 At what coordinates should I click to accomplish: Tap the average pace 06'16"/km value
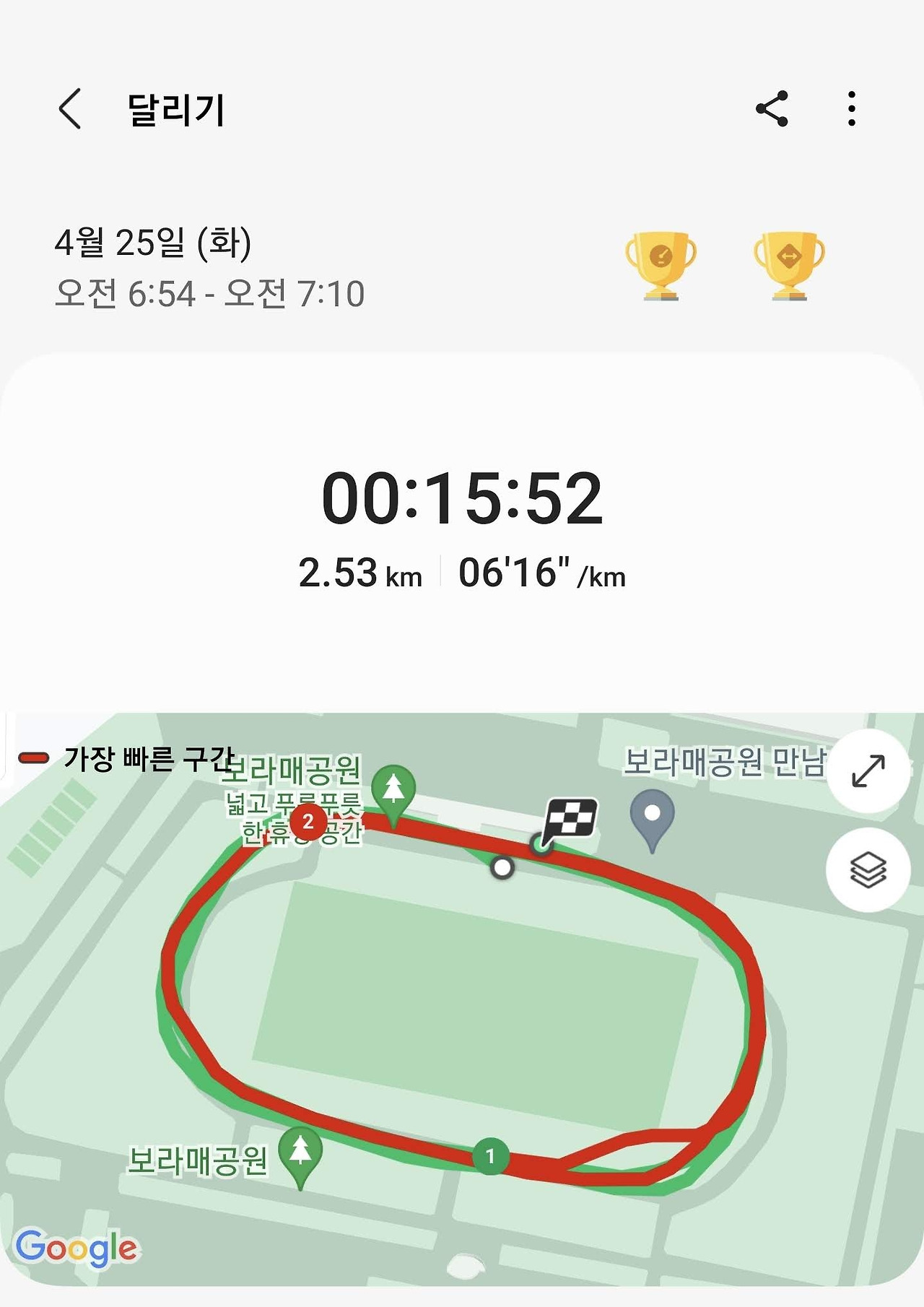click(541, 575)
